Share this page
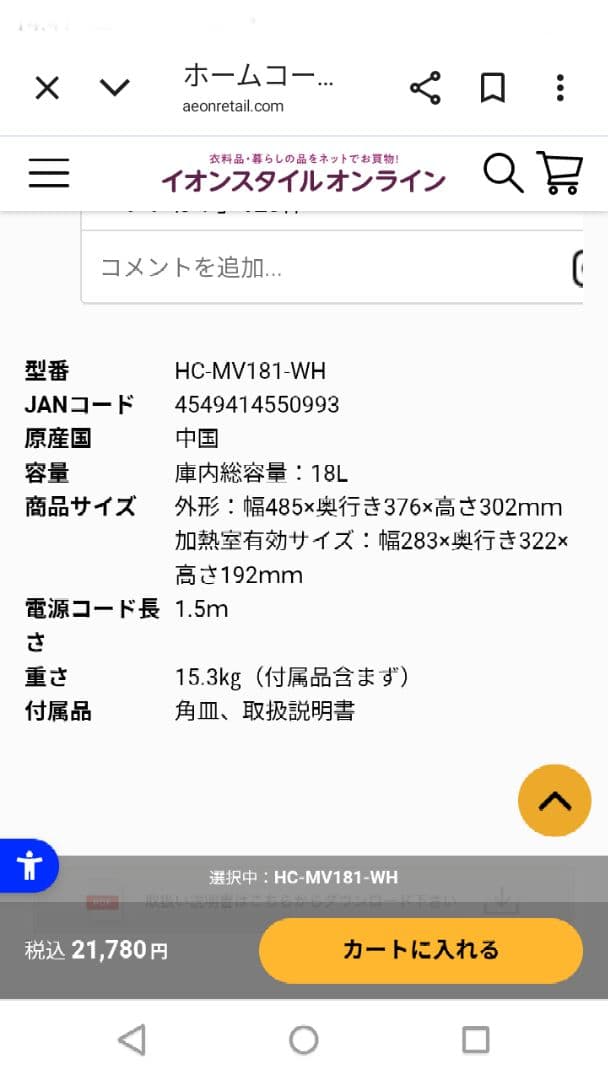 pos(425,88)
